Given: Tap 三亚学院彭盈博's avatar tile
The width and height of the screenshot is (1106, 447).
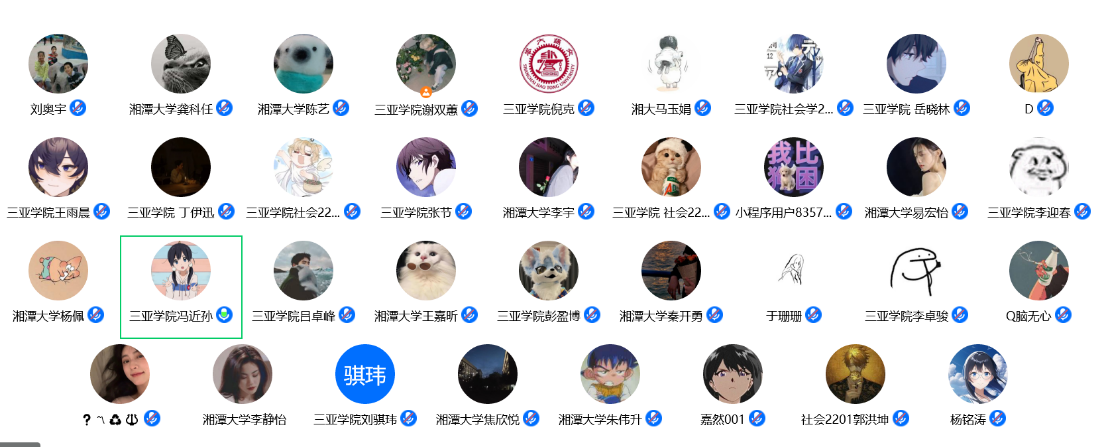Looking at the screenshot, I should [549, 271].
